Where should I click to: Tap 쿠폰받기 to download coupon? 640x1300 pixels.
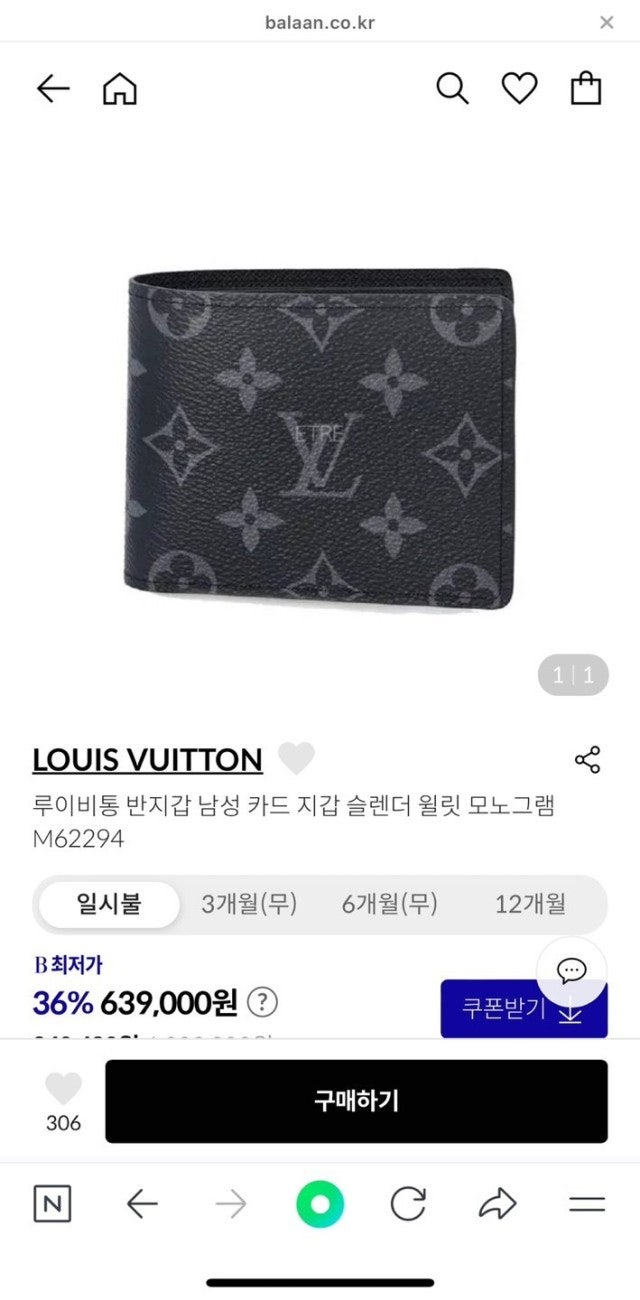[523, 1009]
